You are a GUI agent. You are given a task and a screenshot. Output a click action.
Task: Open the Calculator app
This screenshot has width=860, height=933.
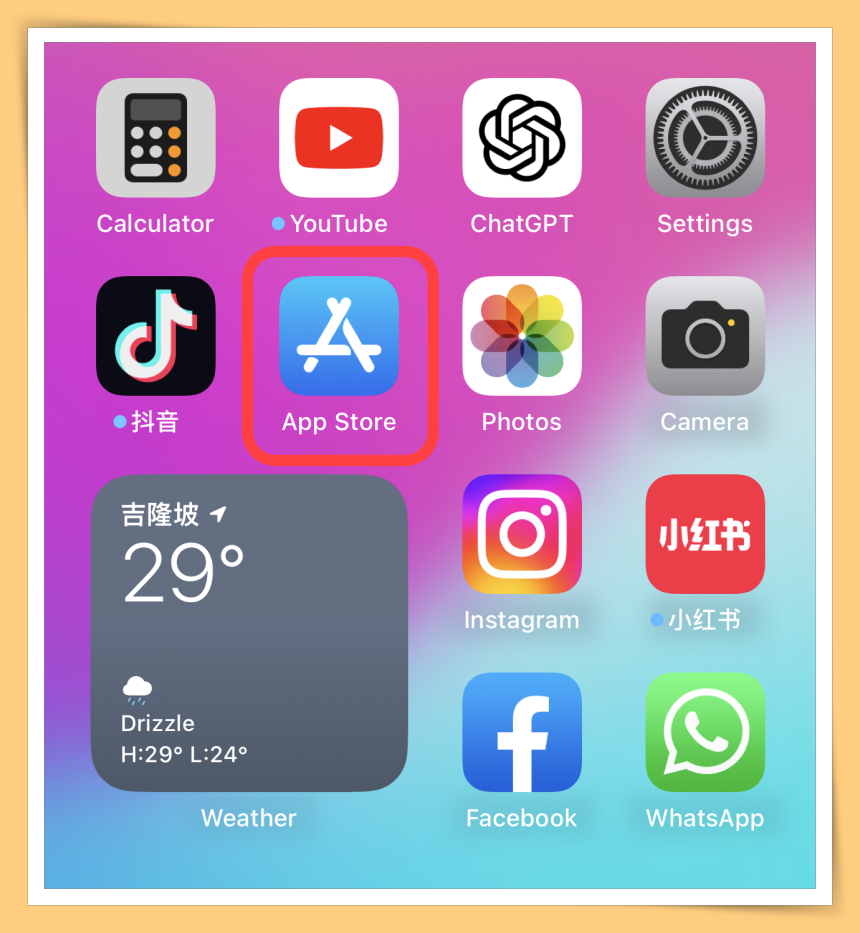155,138
